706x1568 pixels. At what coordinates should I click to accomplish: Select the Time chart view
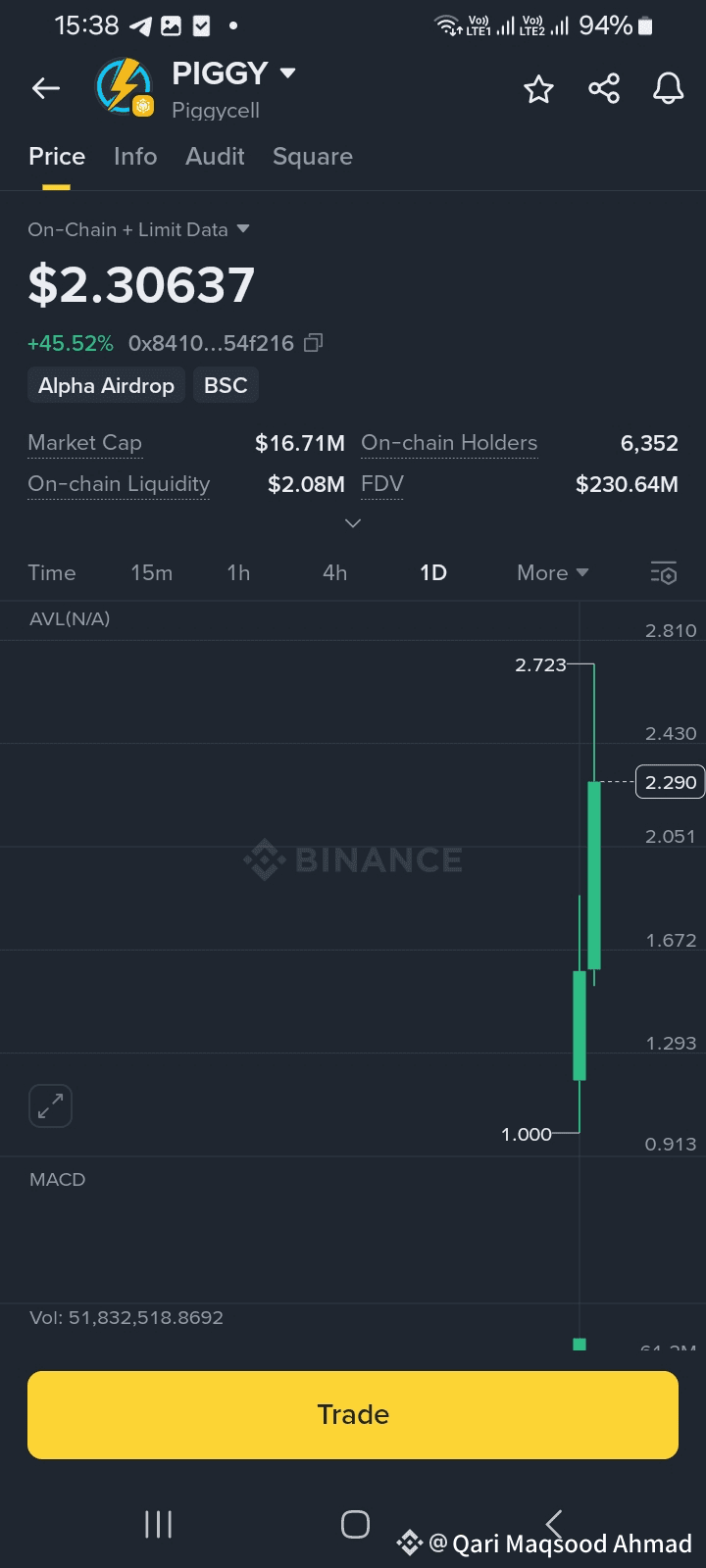click(52, 573)
